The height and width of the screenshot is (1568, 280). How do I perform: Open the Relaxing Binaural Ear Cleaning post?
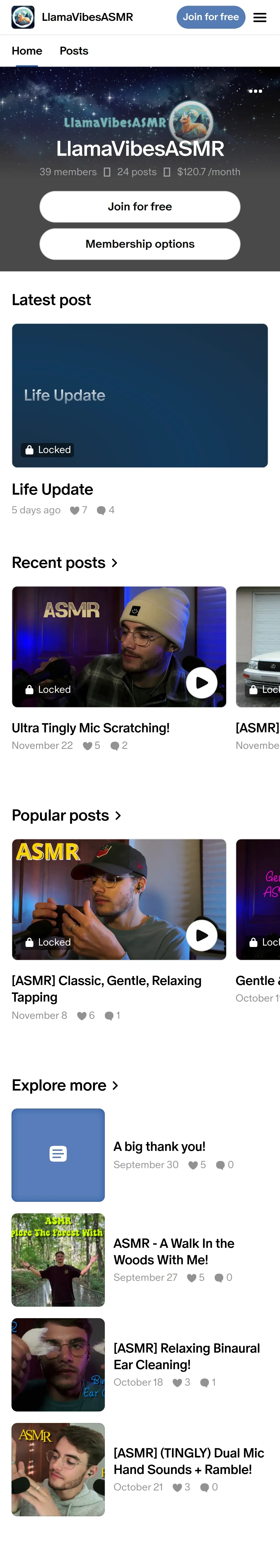coord(186,1357)
